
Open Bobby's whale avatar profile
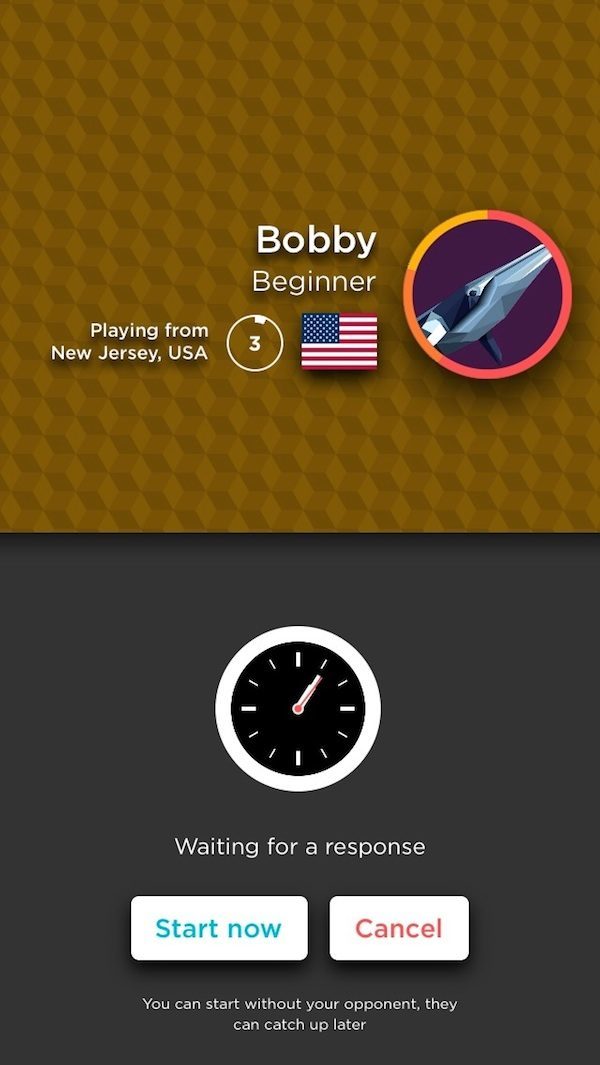(487, 294)
